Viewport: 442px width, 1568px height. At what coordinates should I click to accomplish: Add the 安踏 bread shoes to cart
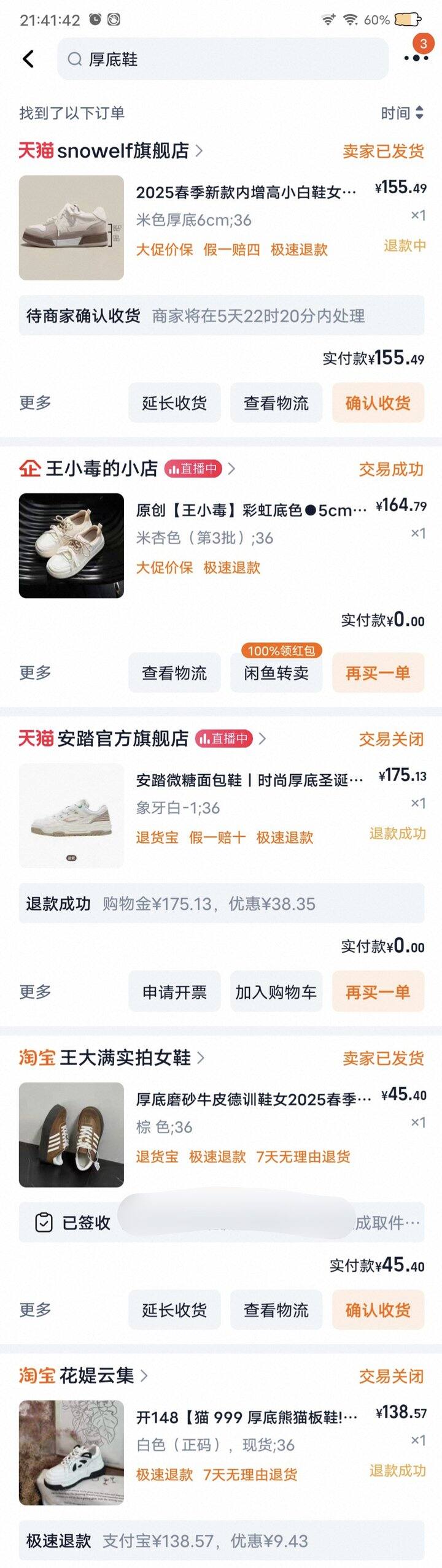(276, 992)
